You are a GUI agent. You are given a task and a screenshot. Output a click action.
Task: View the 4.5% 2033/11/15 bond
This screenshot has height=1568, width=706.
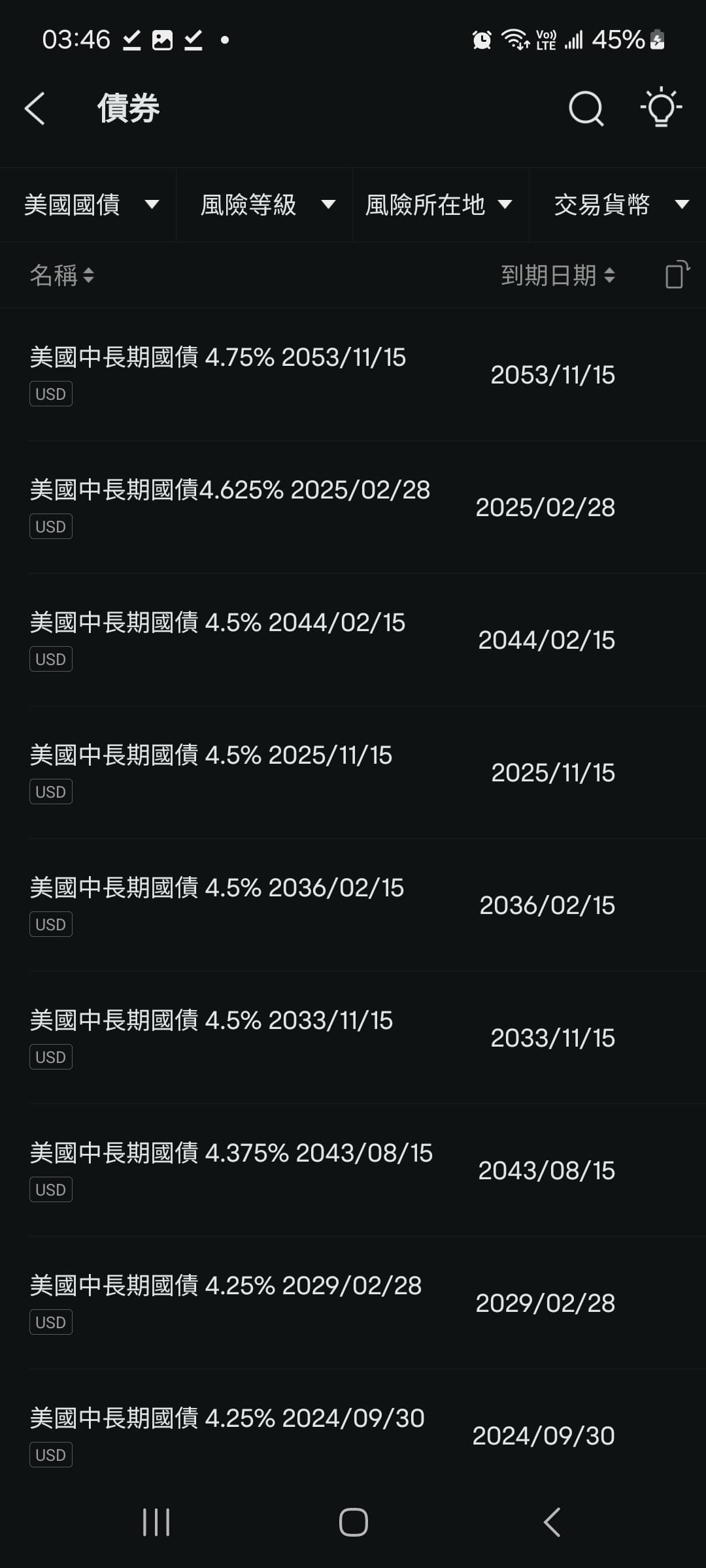pos(353,1037)
